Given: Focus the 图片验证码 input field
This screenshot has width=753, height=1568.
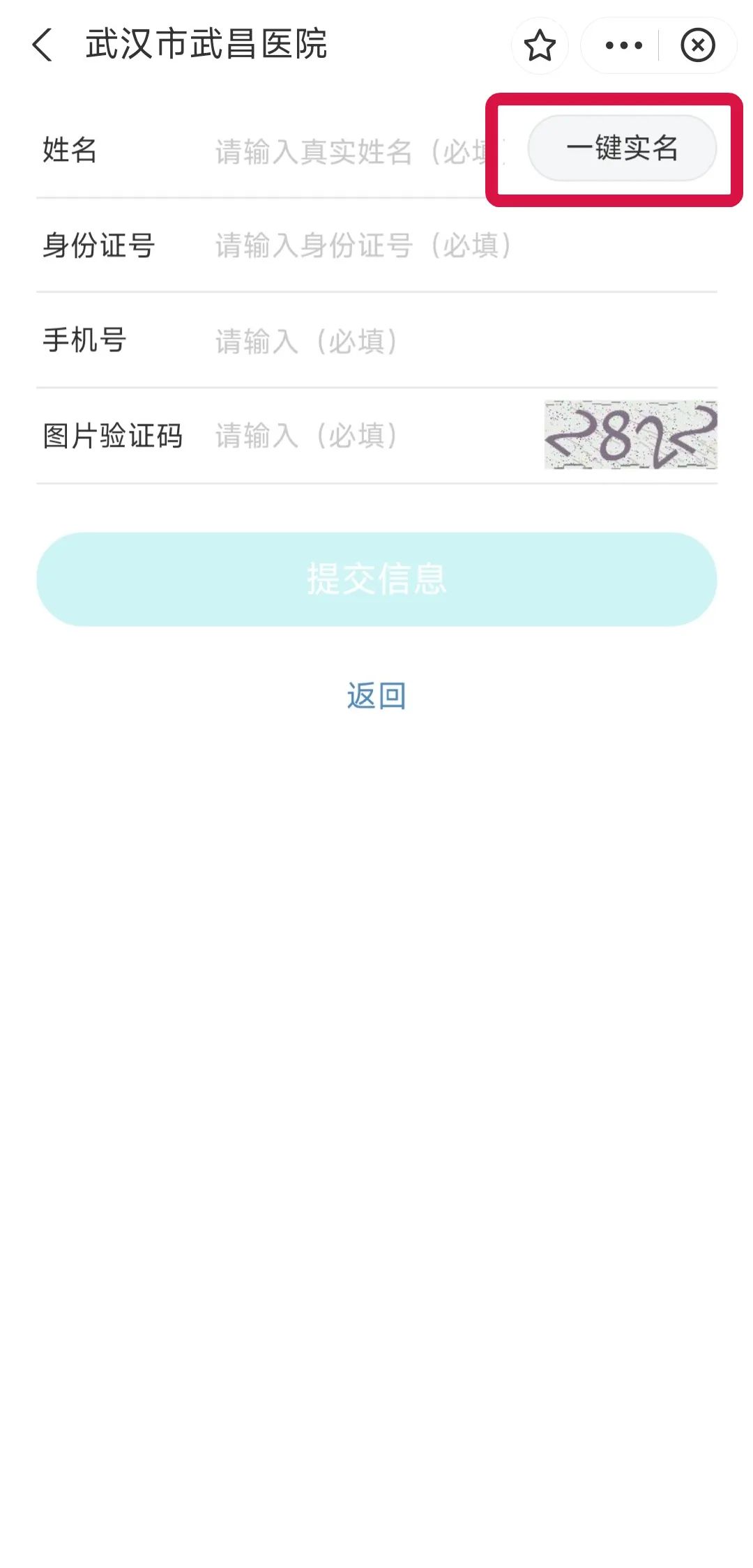Looking at the screenshot, I should point(376,436).
